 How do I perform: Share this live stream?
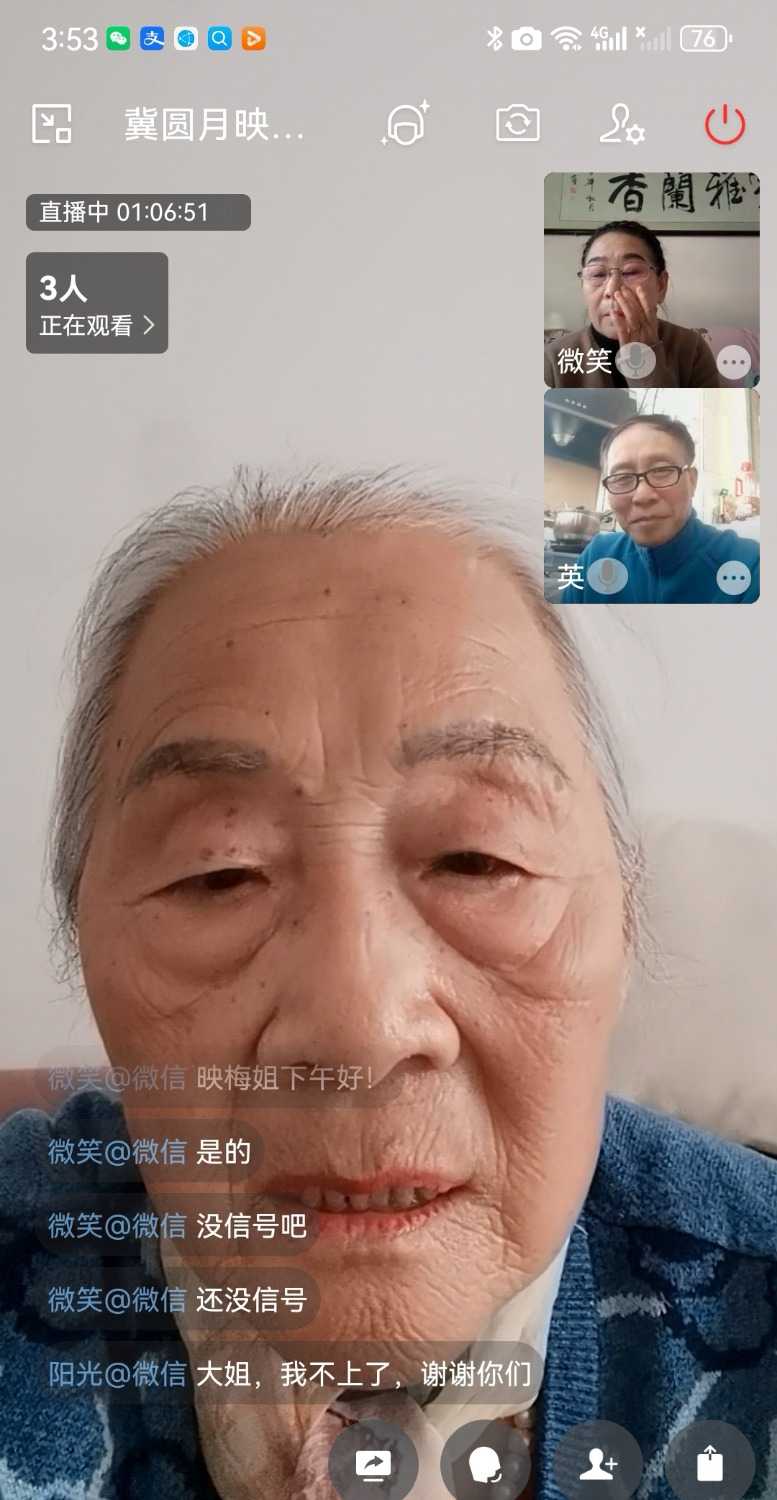(x=710, y=1464)
